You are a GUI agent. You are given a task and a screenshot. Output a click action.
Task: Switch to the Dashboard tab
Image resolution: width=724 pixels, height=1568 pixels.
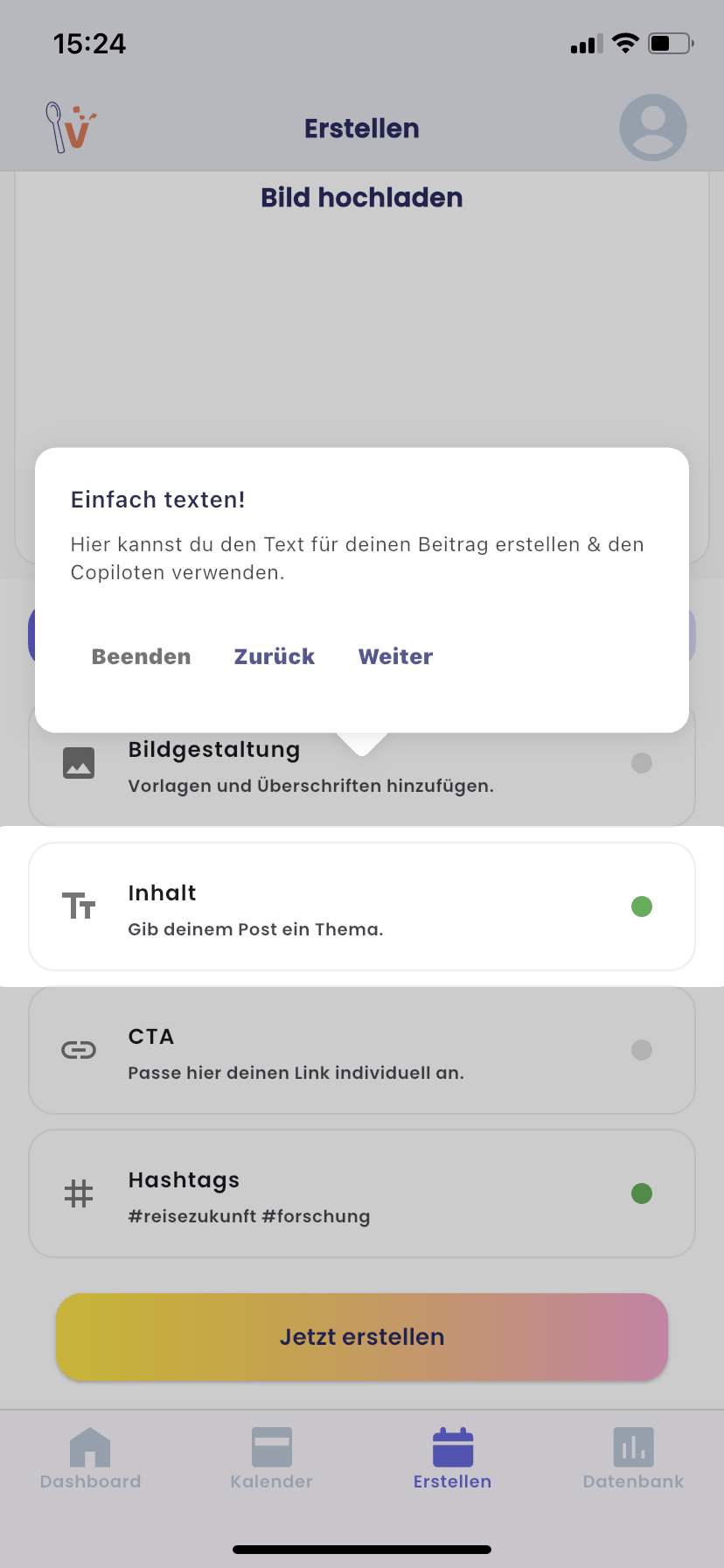(x=91, y=1458)
